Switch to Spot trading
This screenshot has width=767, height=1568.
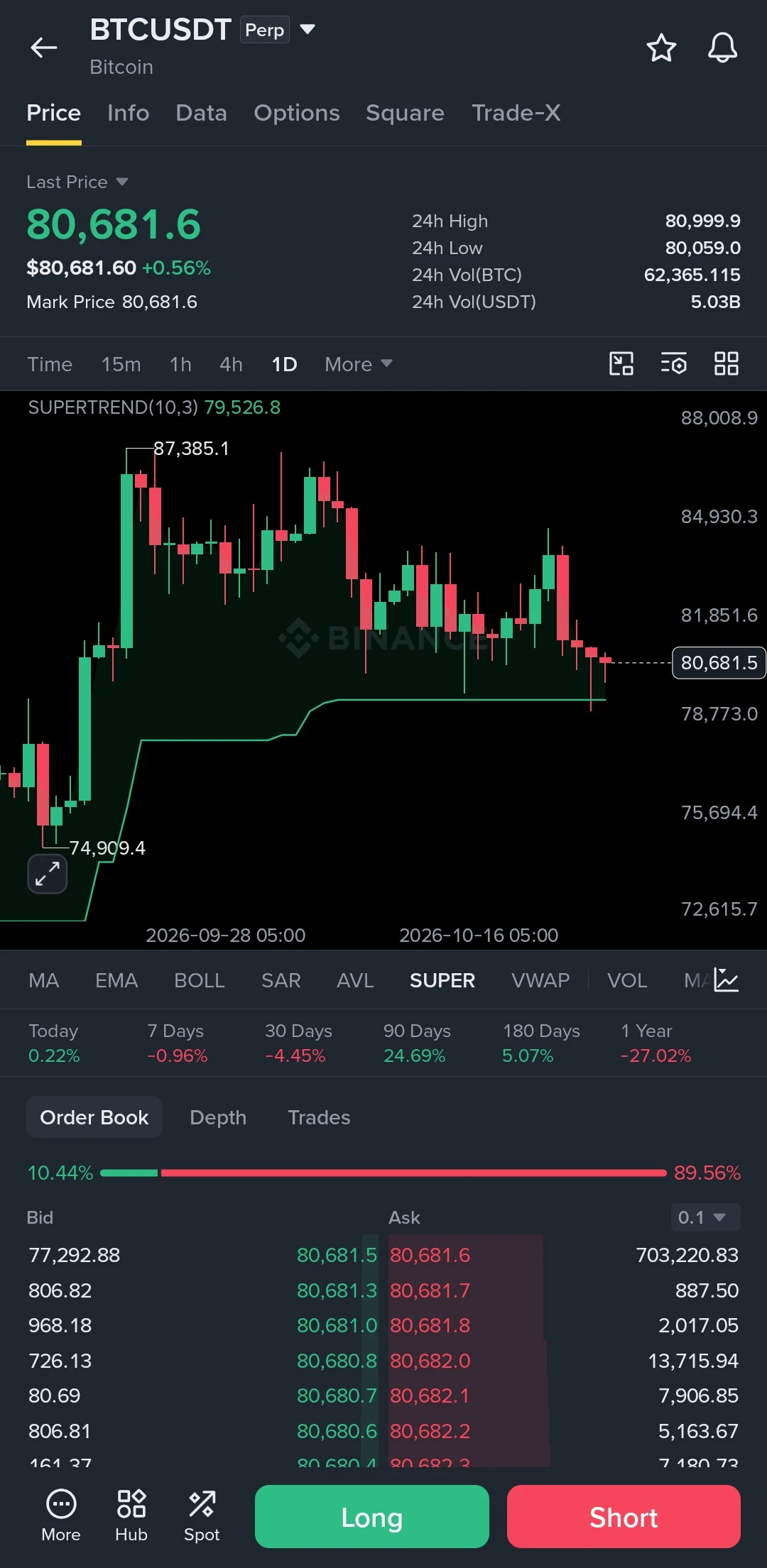point(202,1515)
